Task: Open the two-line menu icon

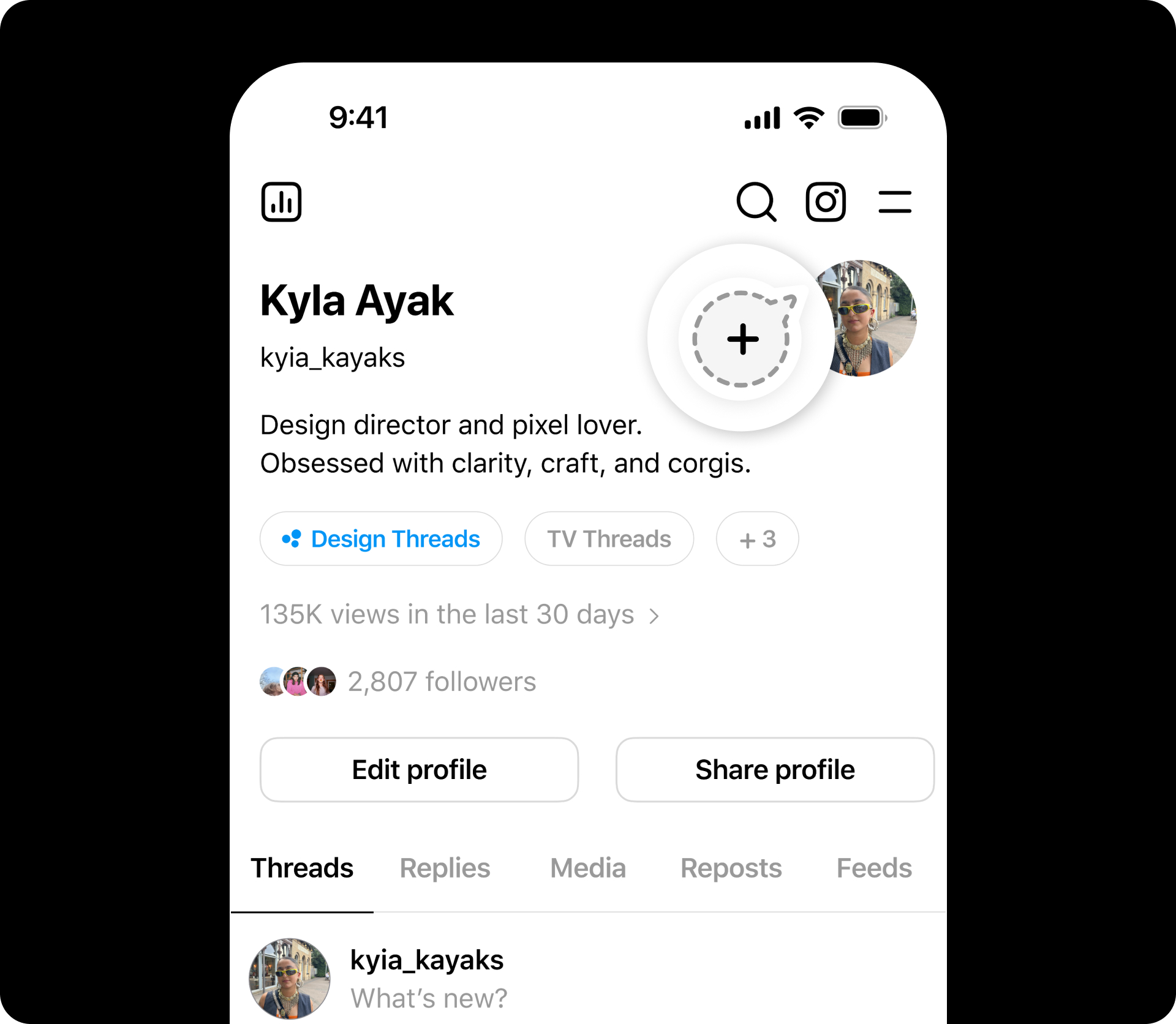Action: pyautogui.click(x=894, y=201)
